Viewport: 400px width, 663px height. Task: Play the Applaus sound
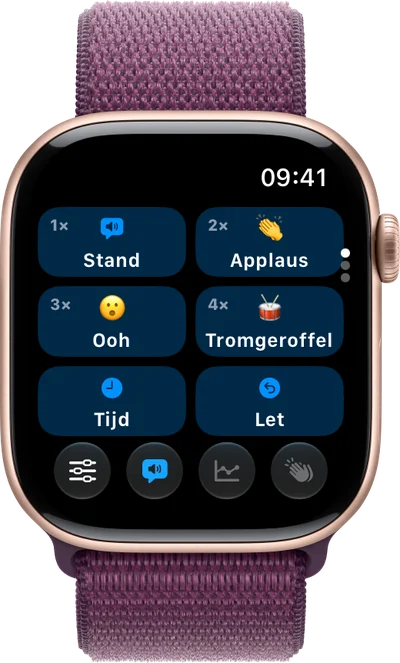tap(269, 242)
